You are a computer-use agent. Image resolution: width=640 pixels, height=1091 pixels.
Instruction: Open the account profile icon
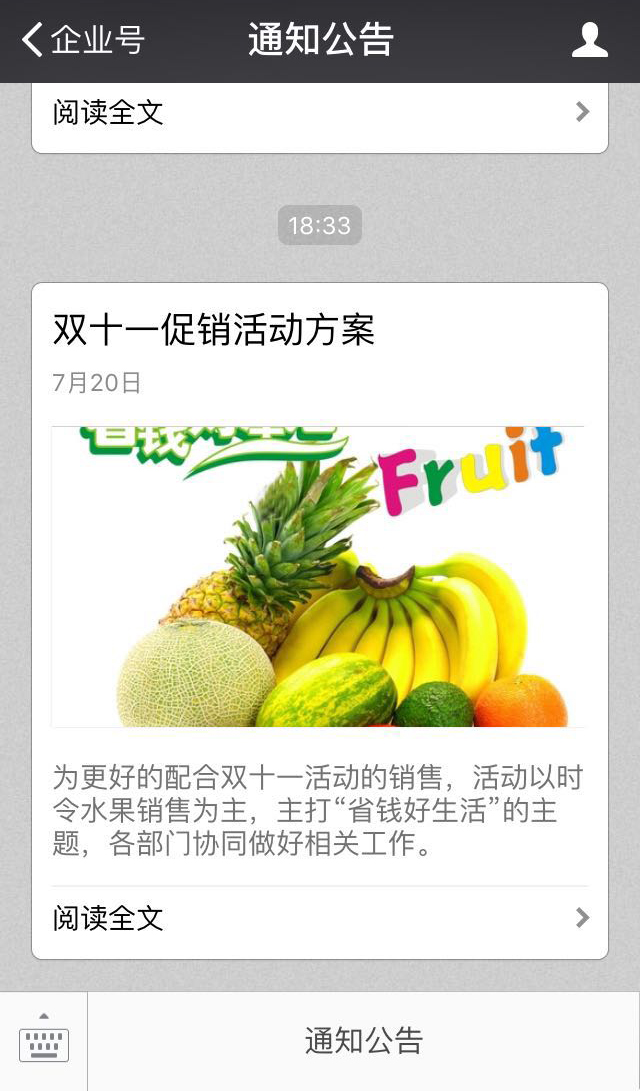pos(589,40)
